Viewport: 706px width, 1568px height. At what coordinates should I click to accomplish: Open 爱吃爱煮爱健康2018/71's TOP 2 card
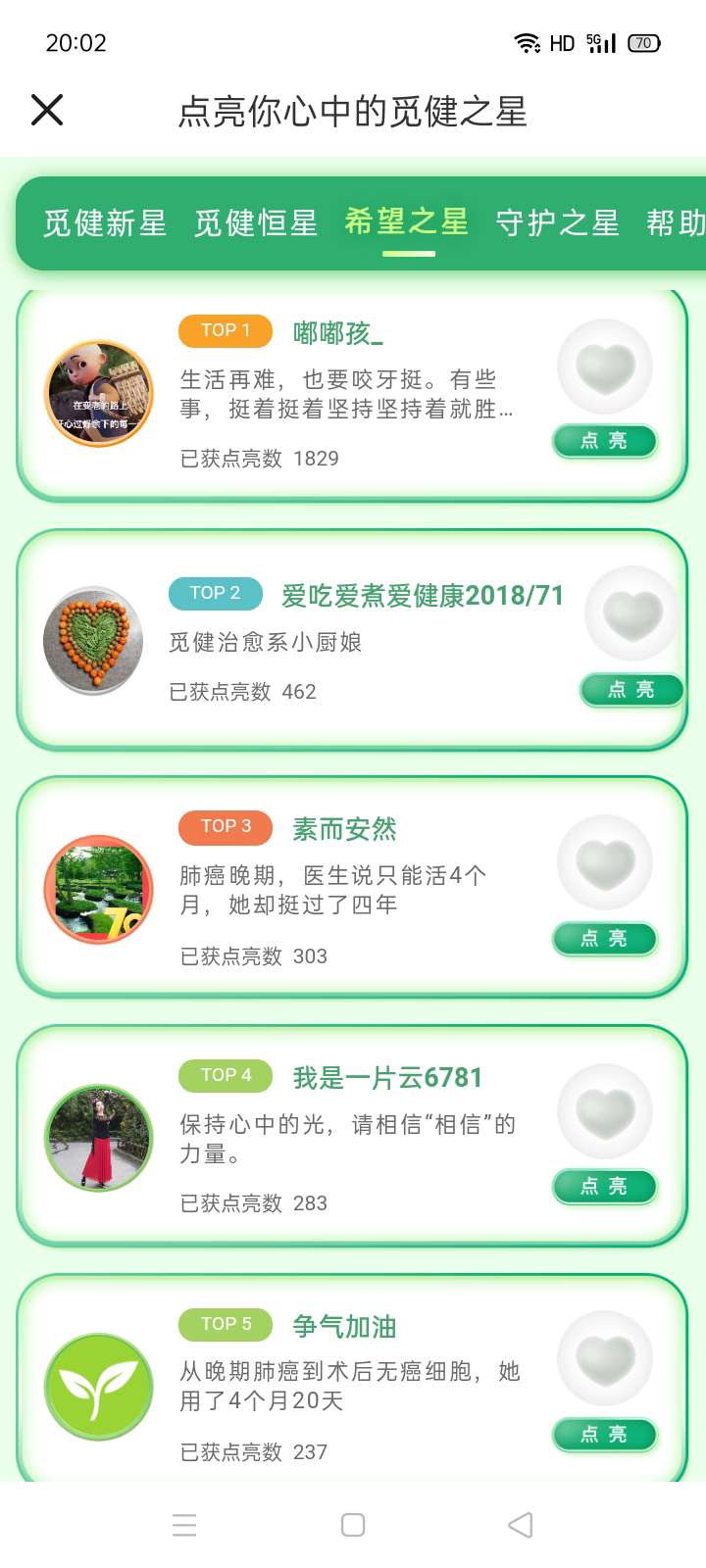[x=343, y=642]
